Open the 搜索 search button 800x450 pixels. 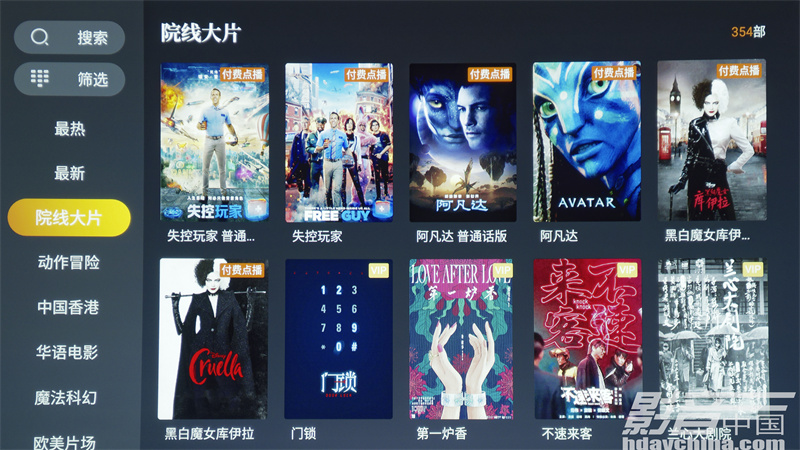69,38
